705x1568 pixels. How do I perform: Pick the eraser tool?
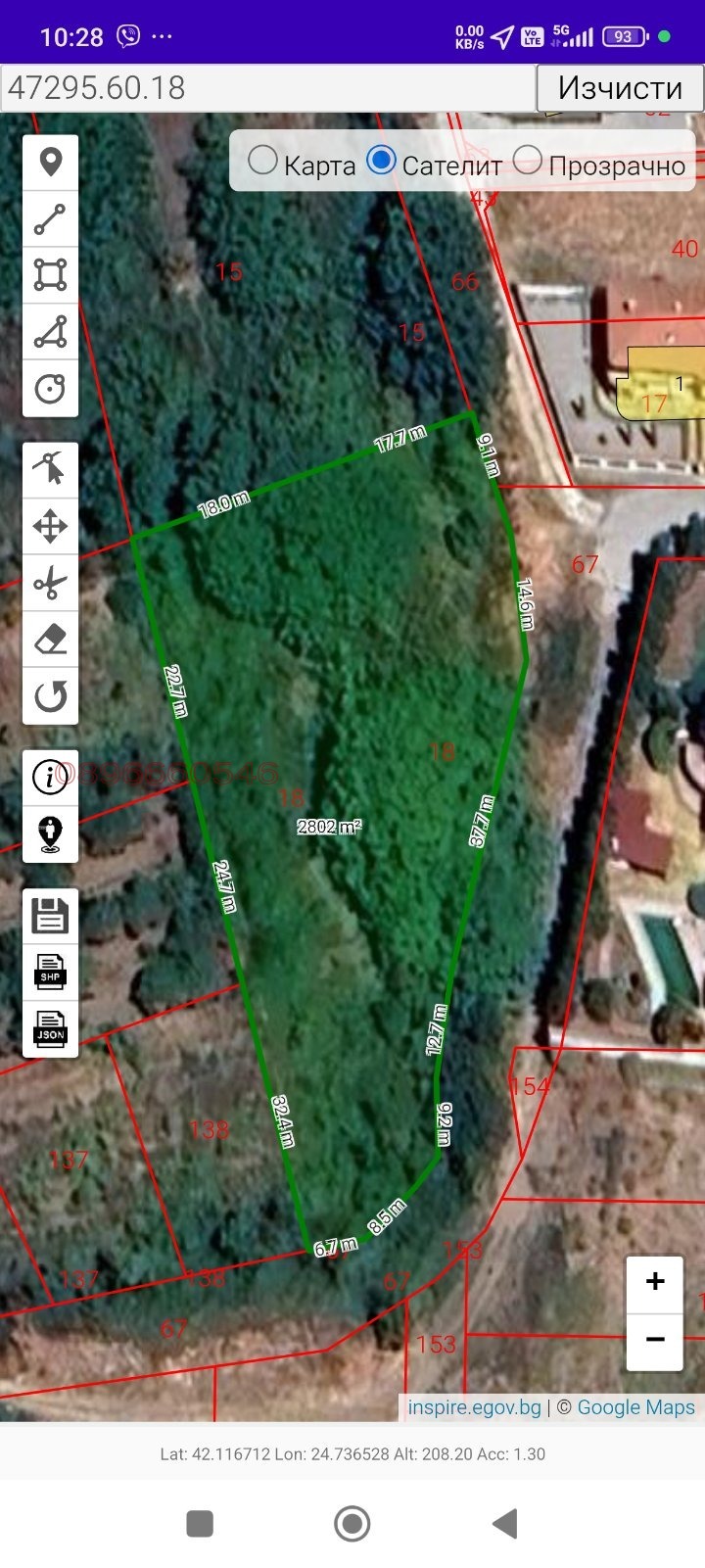point(51,640)
